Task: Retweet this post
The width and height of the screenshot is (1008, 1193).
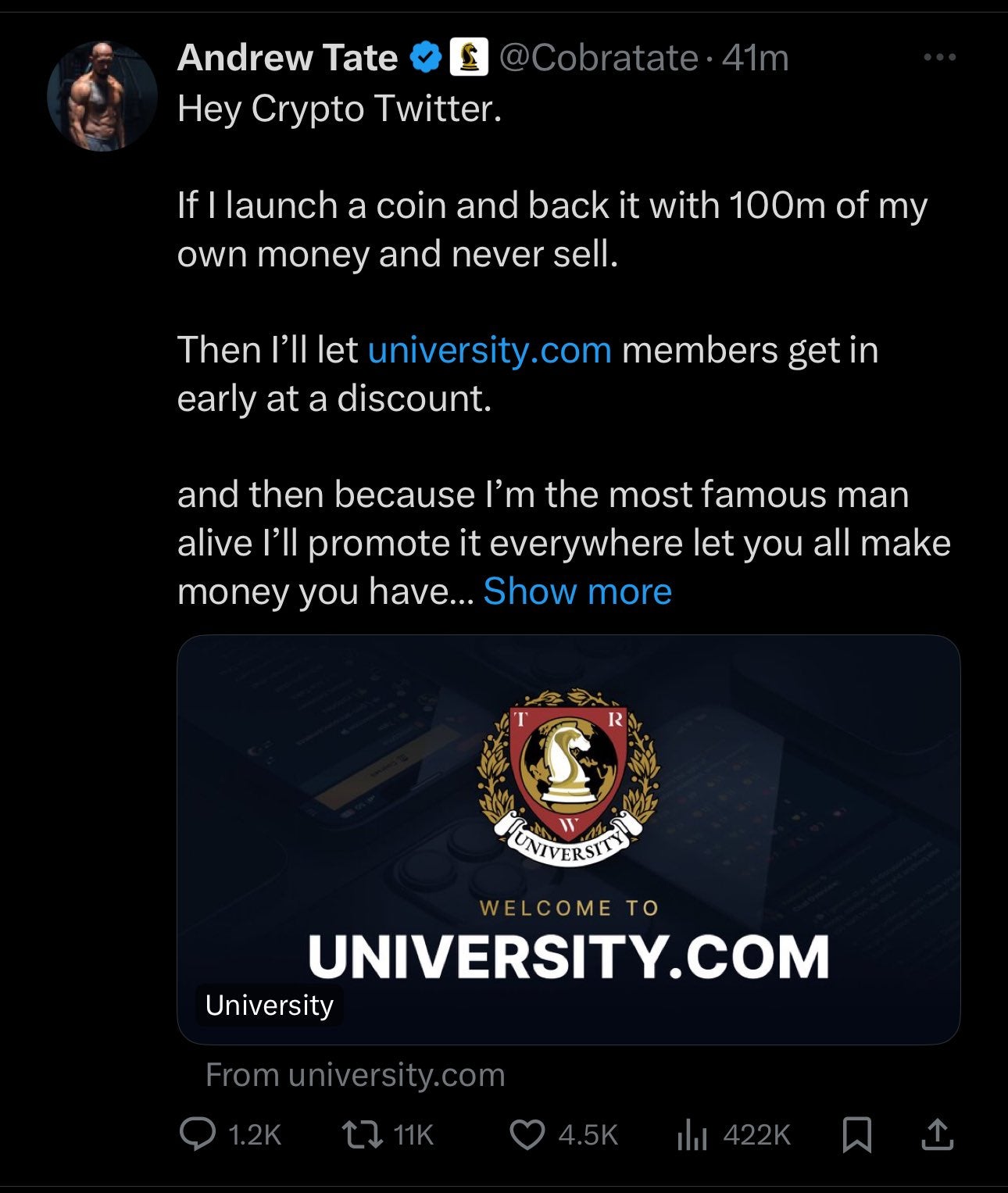Action: coord(363,1134)
